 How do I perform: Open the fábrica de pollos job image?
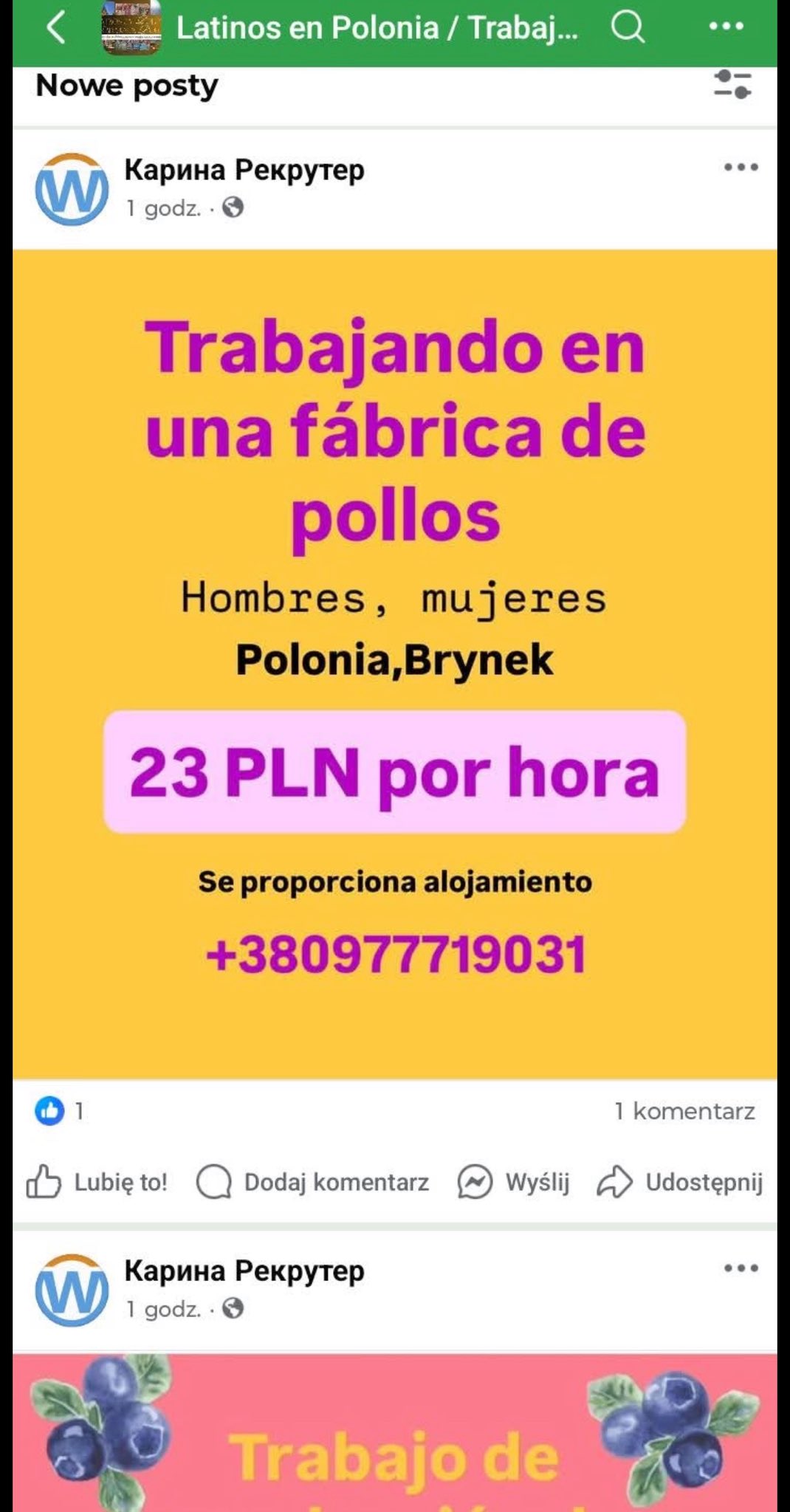[395, 664]
